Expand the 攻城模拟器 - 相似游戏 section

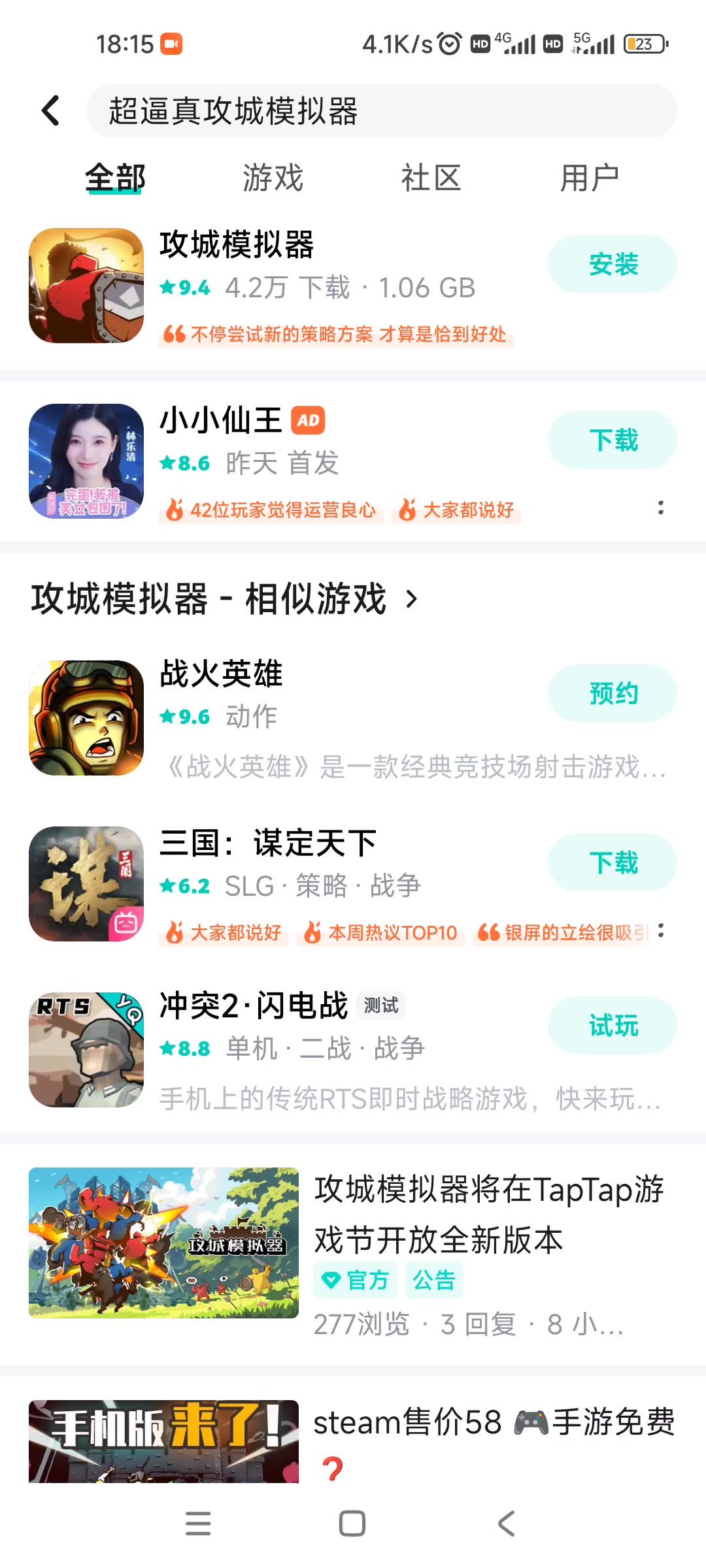click(411, 598)
